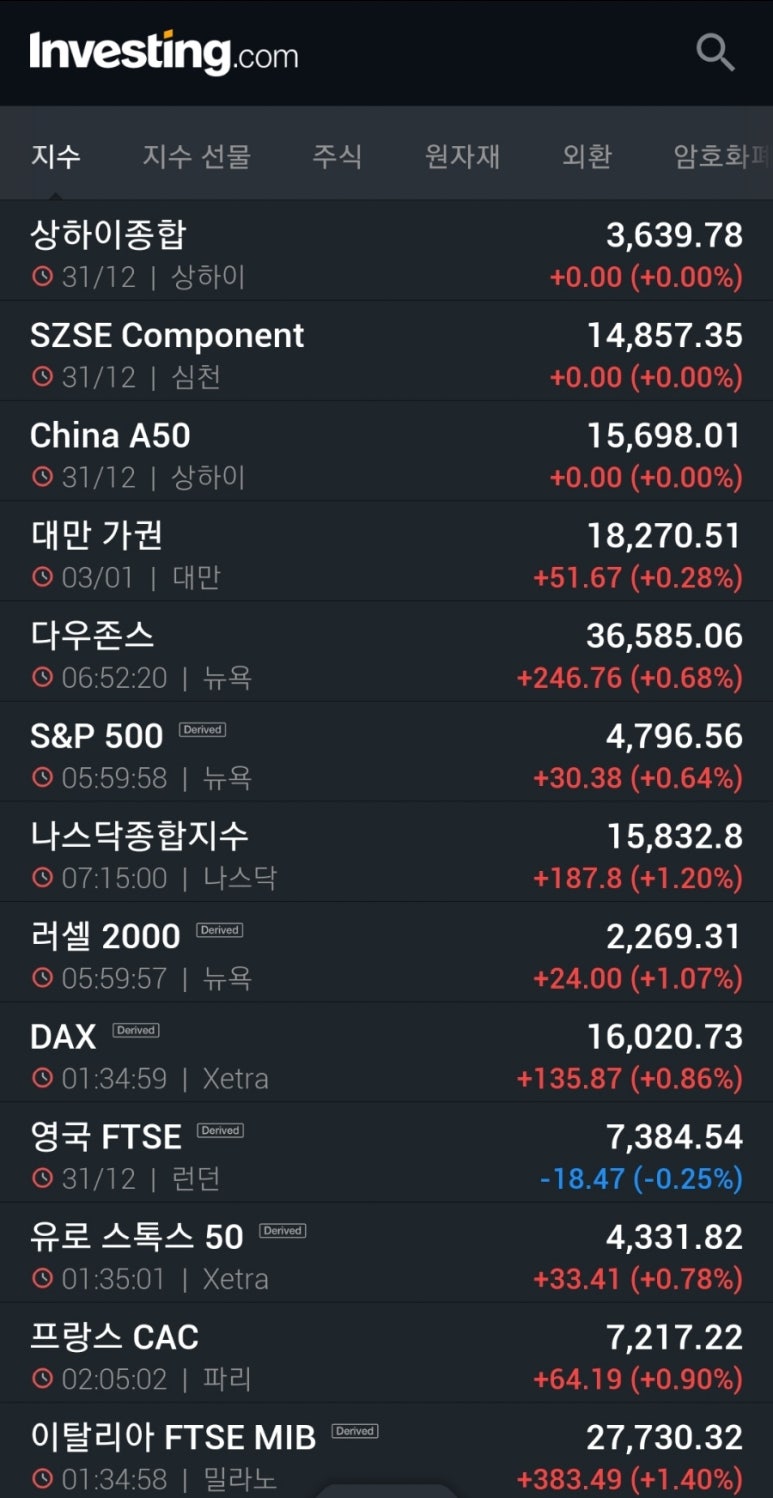
Task: Select the 러셀 2000 index
Action: [386, 952]
